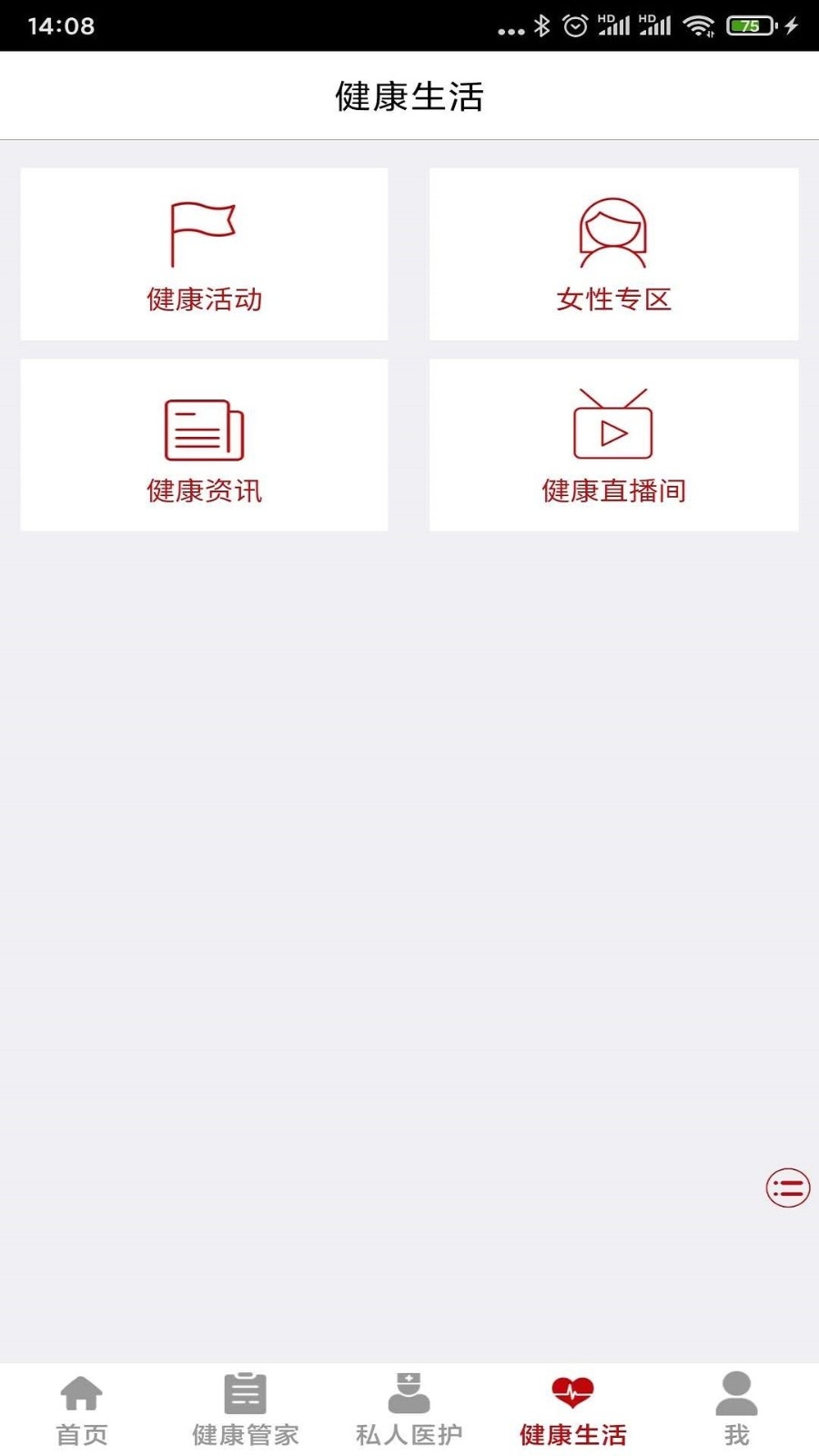Go to the 私人医护 tab

(x=409, y=1410)
